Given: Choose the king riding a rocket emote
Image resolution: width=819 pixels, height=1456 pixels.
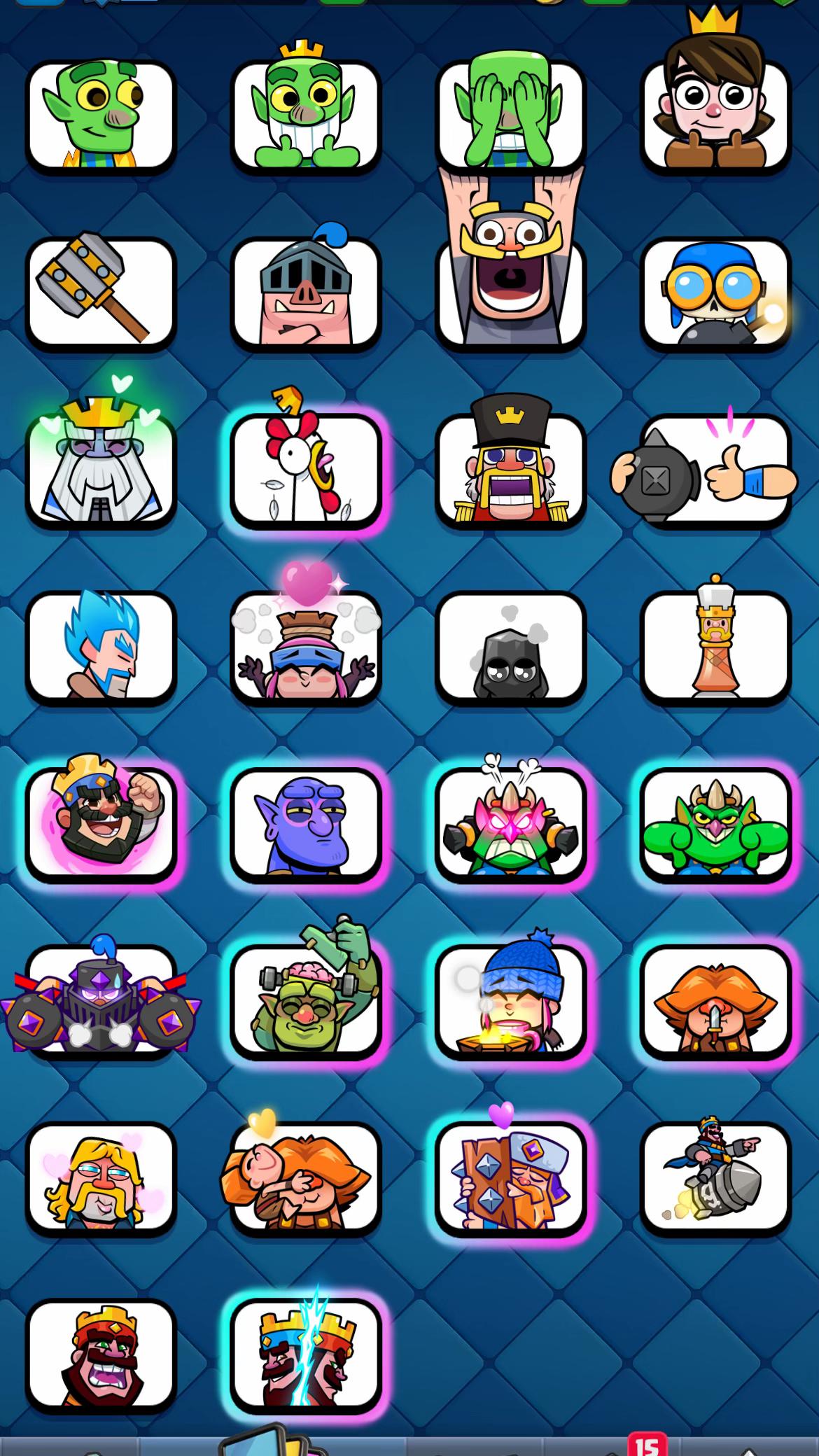Looking at the screenshot, I should 715,1178.
